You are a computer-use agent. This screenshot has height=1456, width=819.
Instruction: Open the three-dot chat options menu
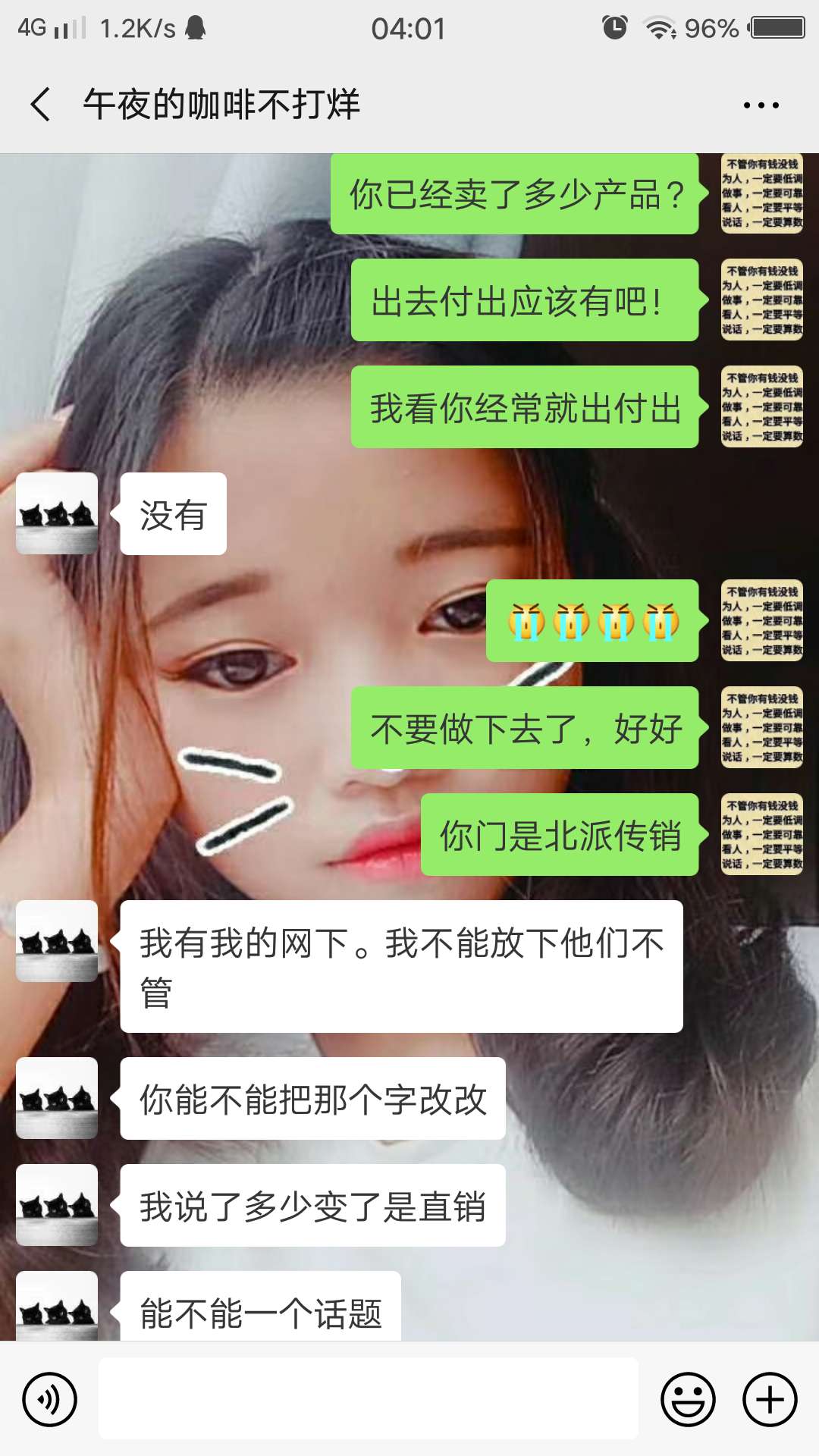(761, 105)
